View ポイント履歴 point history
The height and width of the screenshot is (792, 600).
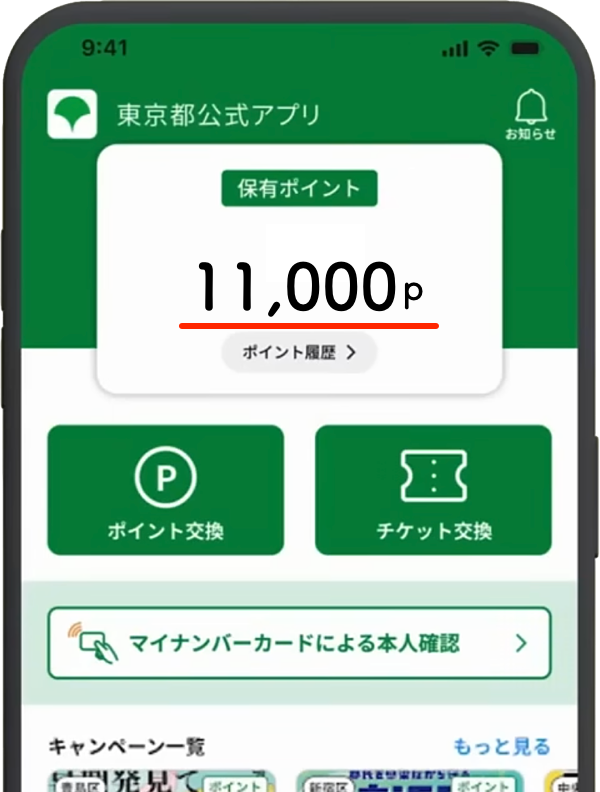(299, 353)
